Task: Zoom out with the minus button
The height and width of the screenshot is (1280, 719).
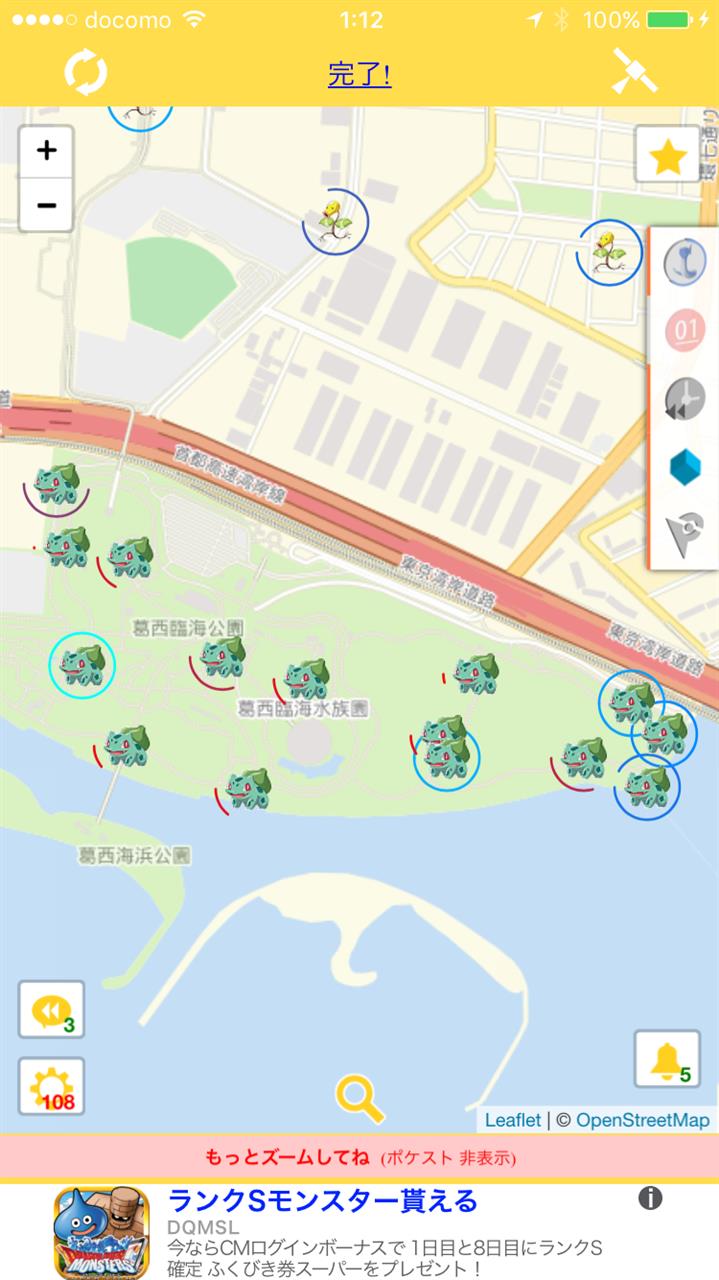Action: pyautogui.click(x=46, y=205)
